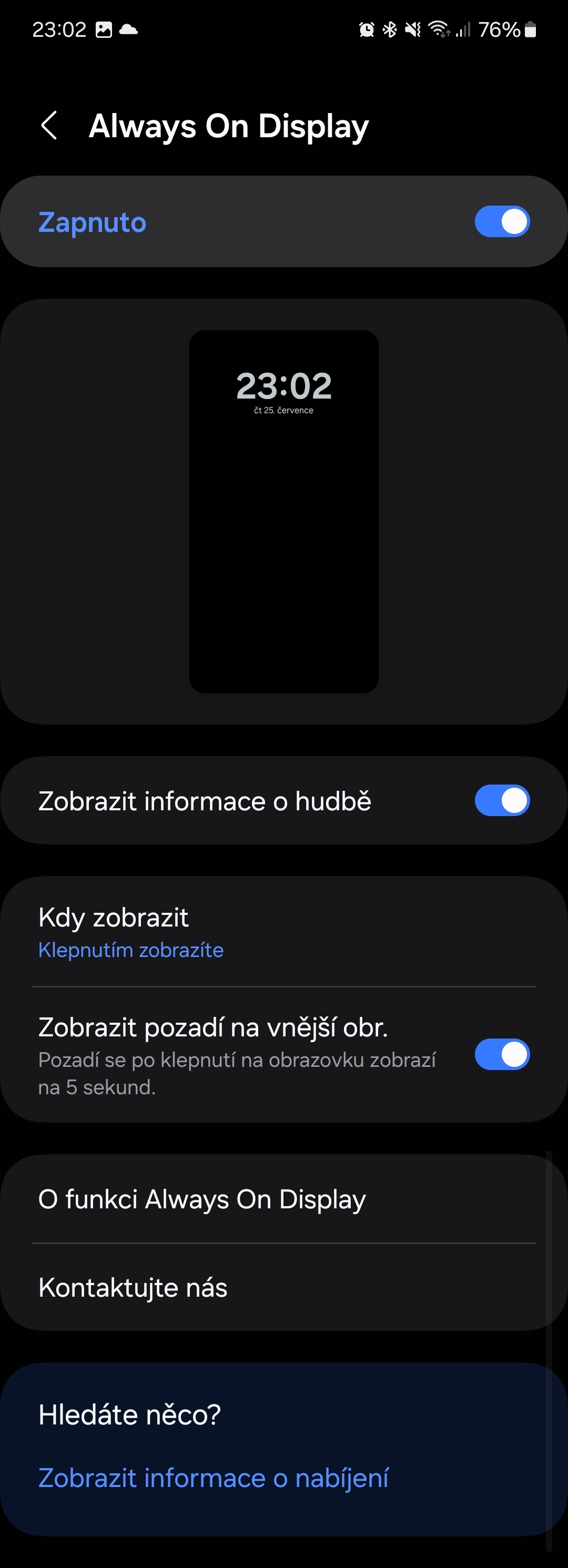Viewport: 568px width, 1568px height.
Task: Toggle Zobrazit pozadí na vnější obr.
Action: click(x=502, y=1055)
